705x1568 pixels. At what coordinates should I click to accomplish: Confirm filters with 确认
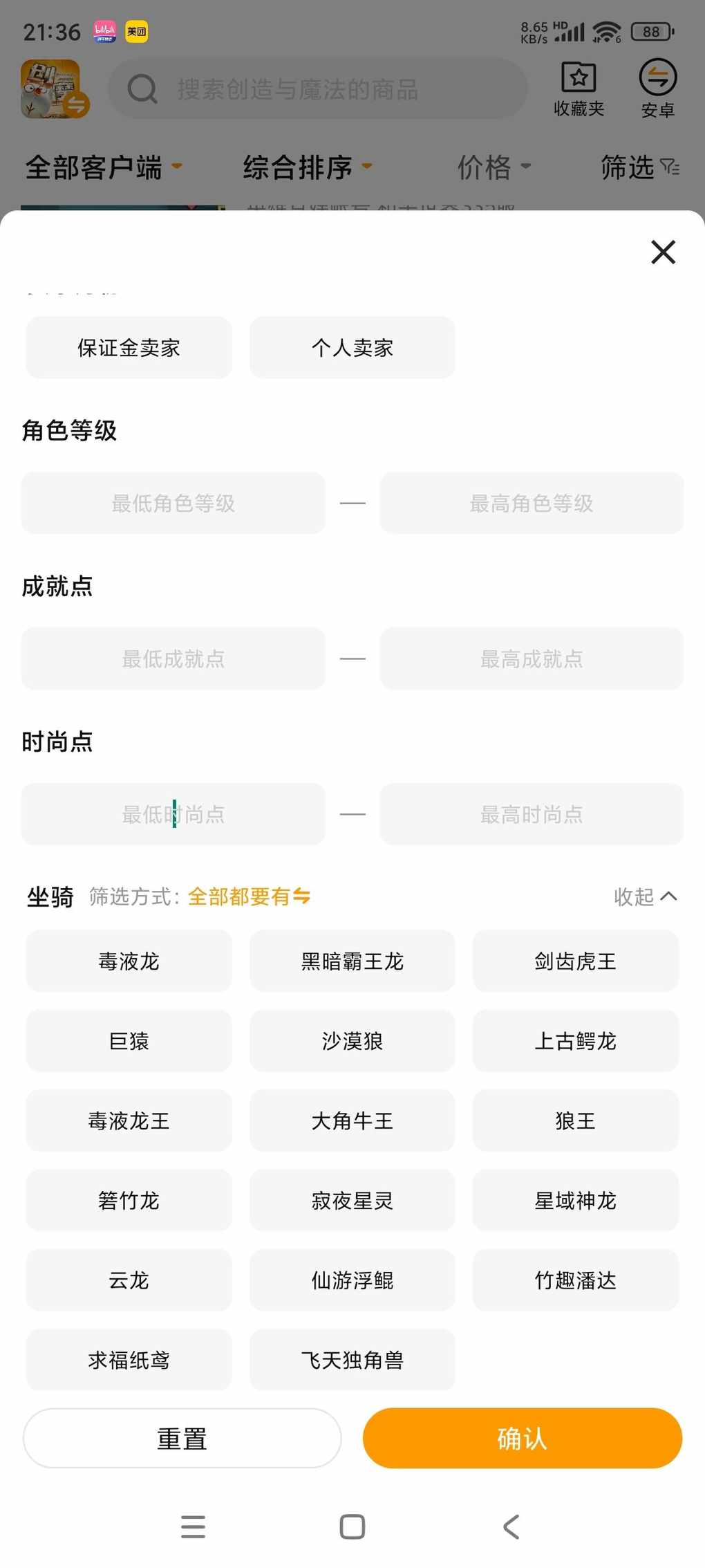(522, 1439)
